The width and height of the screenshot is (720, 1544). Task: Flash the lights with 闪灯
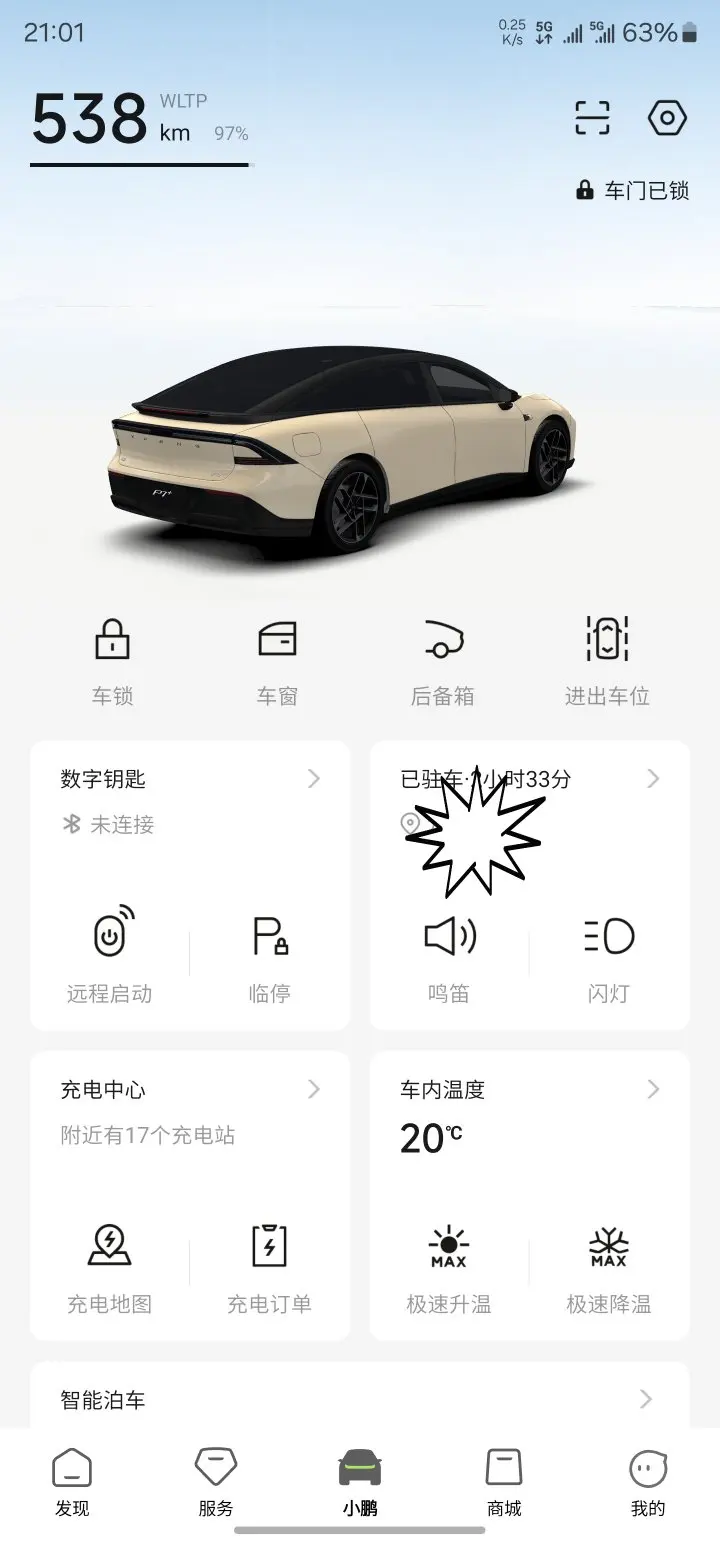point(609,954)
